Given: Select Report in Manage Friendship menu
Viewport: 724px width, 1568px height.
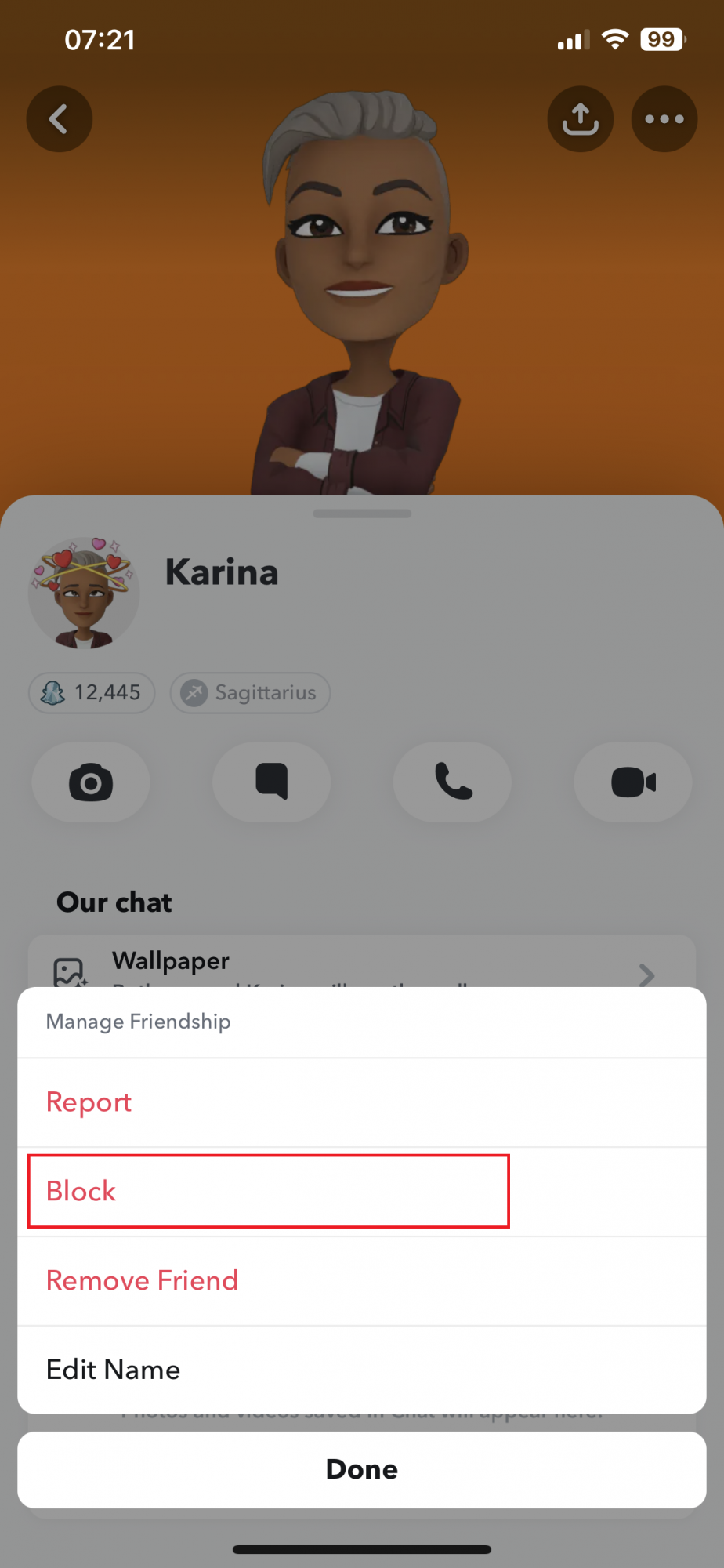Looking at the screenshot, I should point(89,1102).
